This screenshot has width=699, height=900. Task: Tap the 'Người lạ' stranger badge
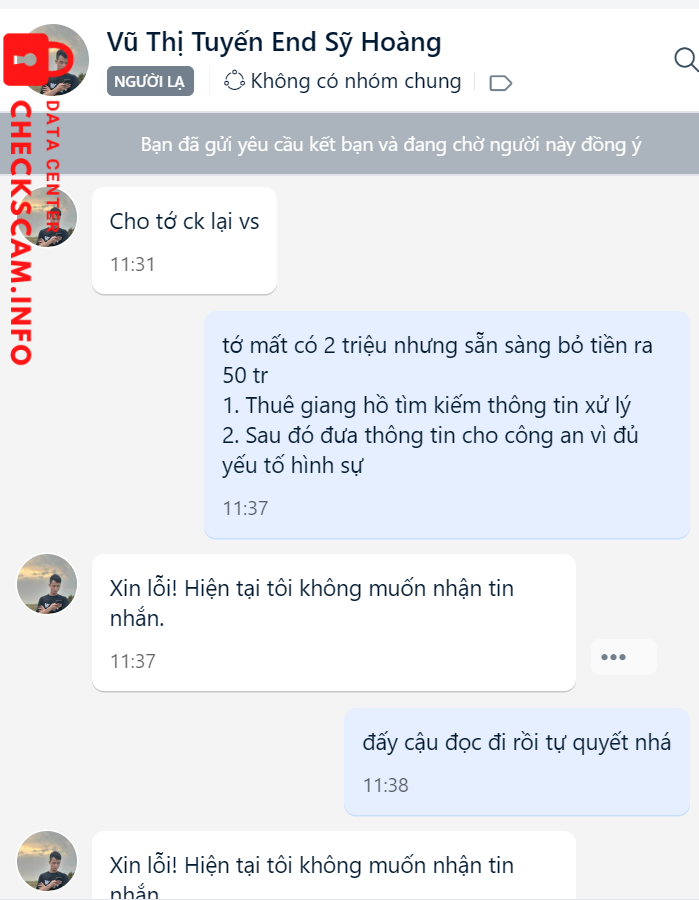pos(150,82)
